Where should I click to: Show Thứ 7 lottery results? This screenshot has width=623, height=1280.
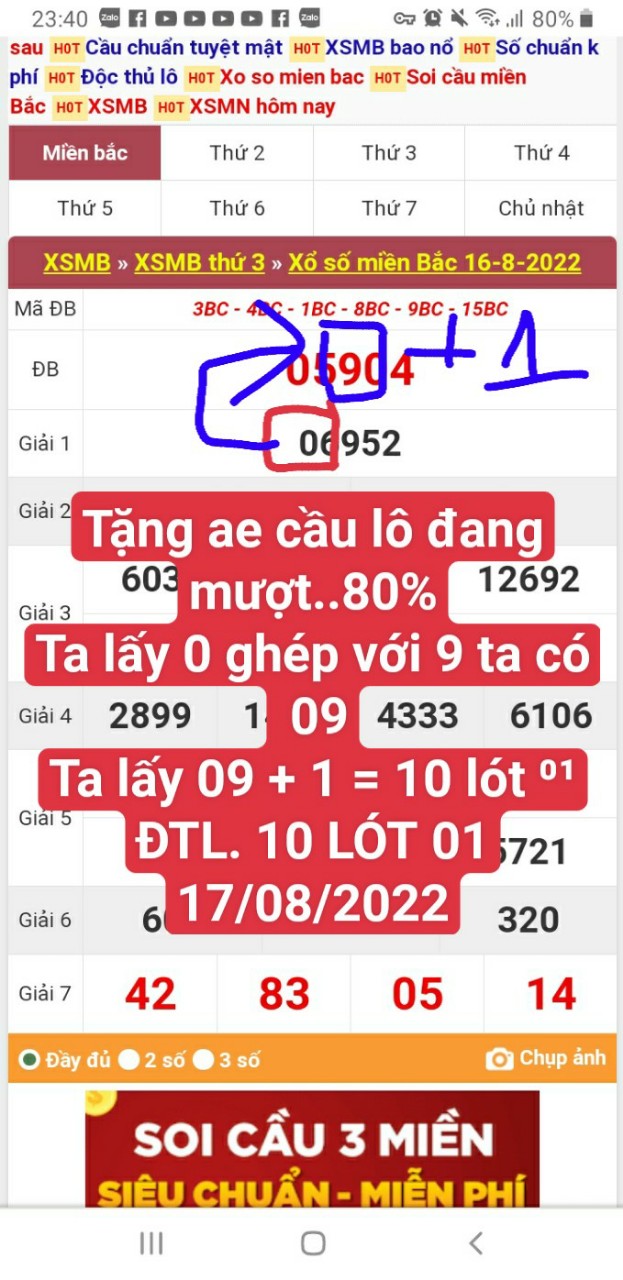[x=389, y=208]
